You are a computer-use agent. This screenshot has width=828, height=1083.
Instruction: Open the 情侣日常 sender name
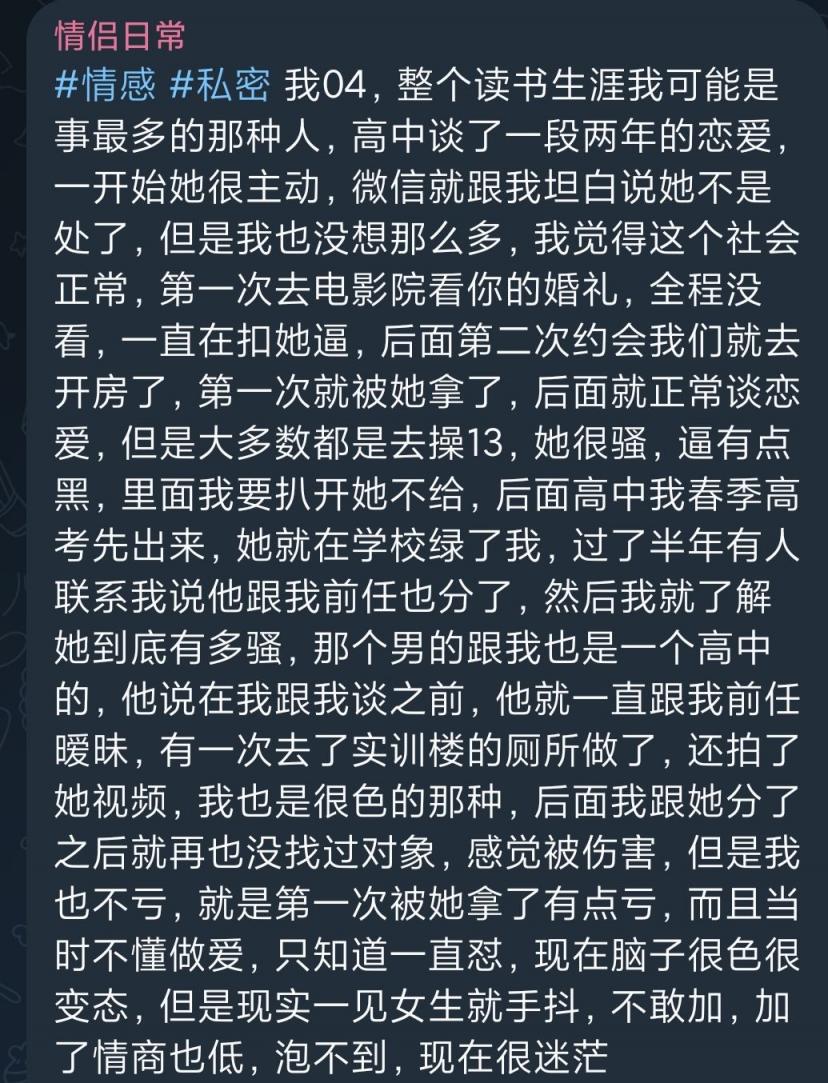coord(120,37)
